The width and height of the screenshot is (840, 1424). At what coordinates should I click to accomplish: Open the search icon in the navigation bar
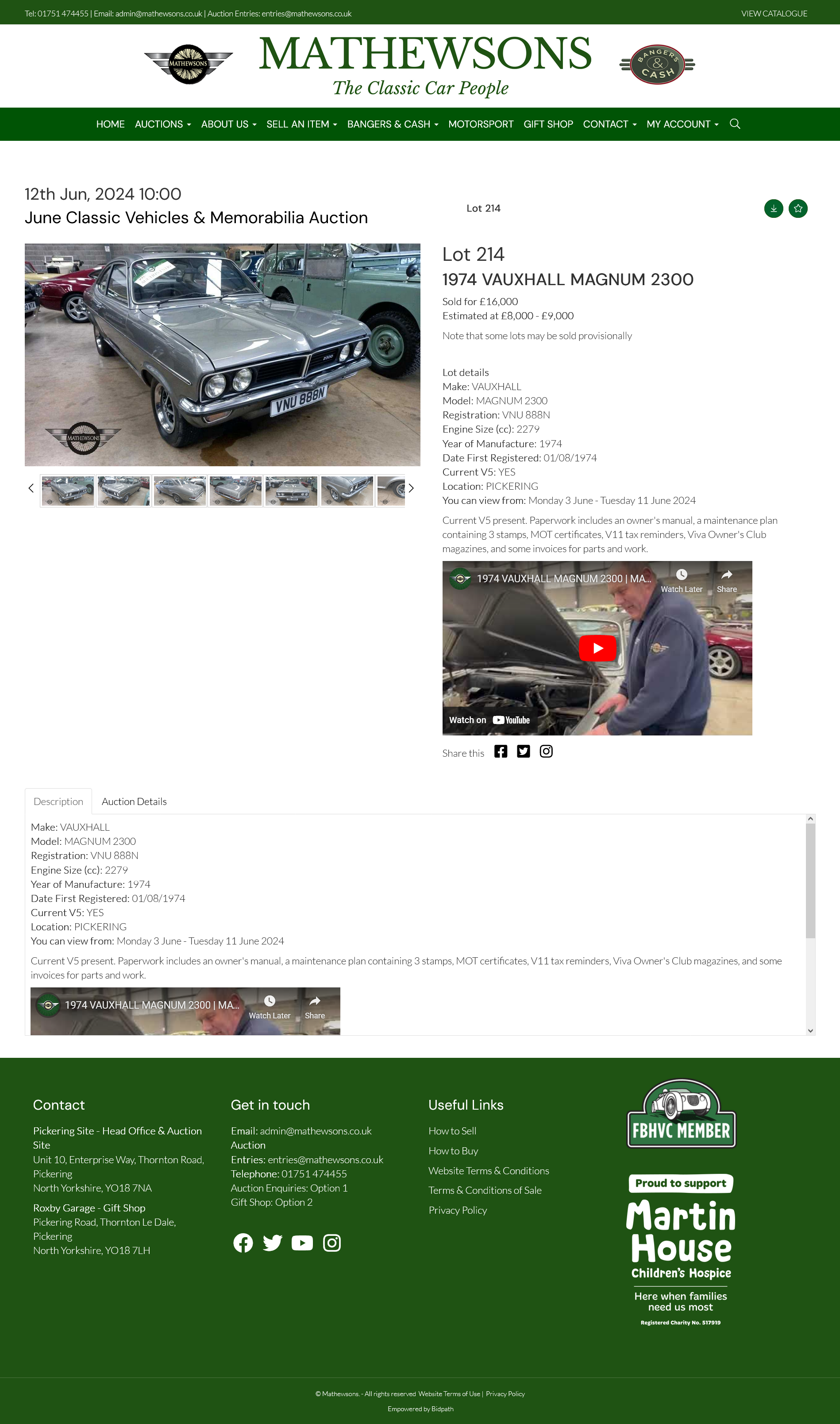(735, 124)
